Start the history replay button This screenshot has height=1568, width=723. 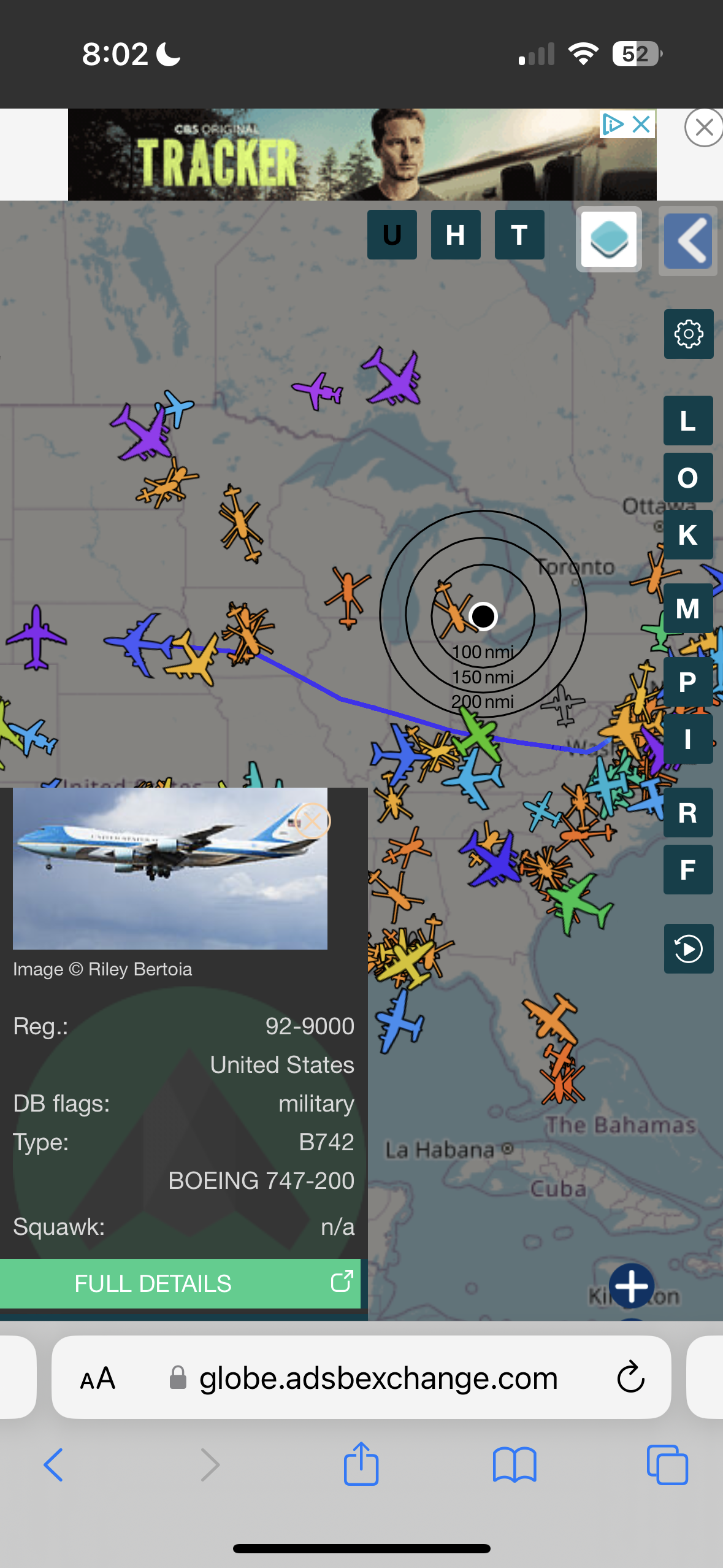tap(688, 949)
